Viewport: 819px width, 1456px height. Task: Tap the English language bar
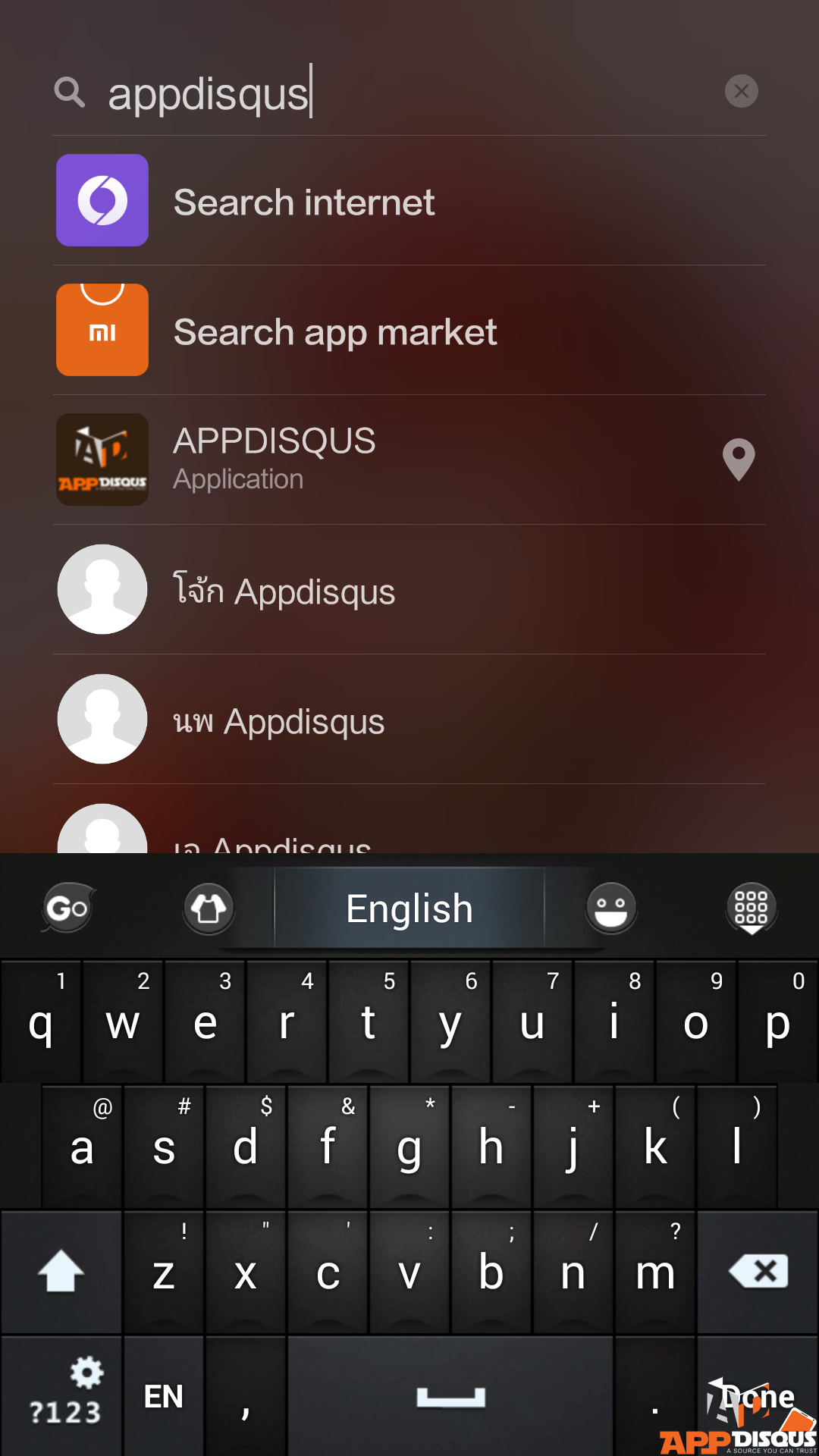(x=409, y=908)
